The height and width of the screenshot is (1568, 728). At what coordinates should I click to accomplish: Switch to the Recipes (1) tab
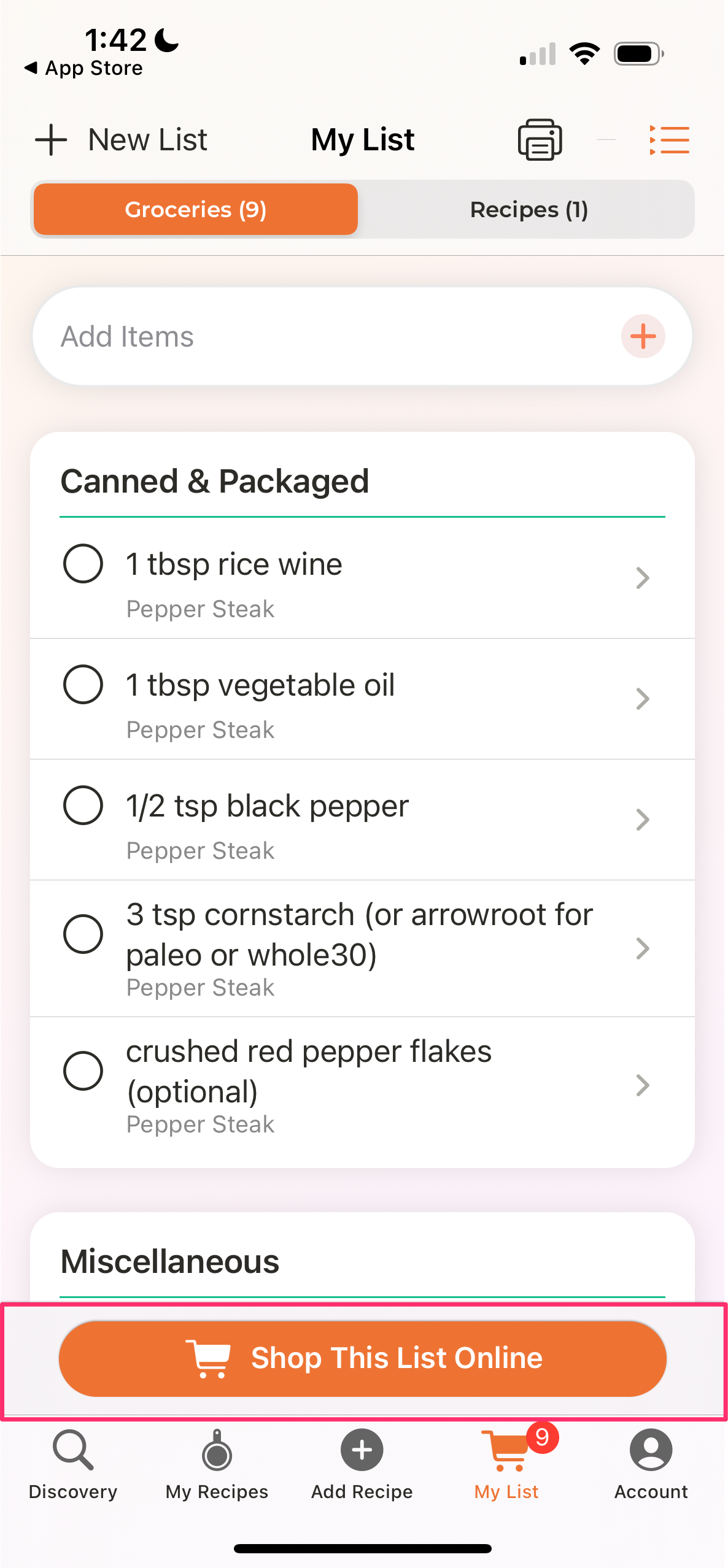tap(529, 210)
